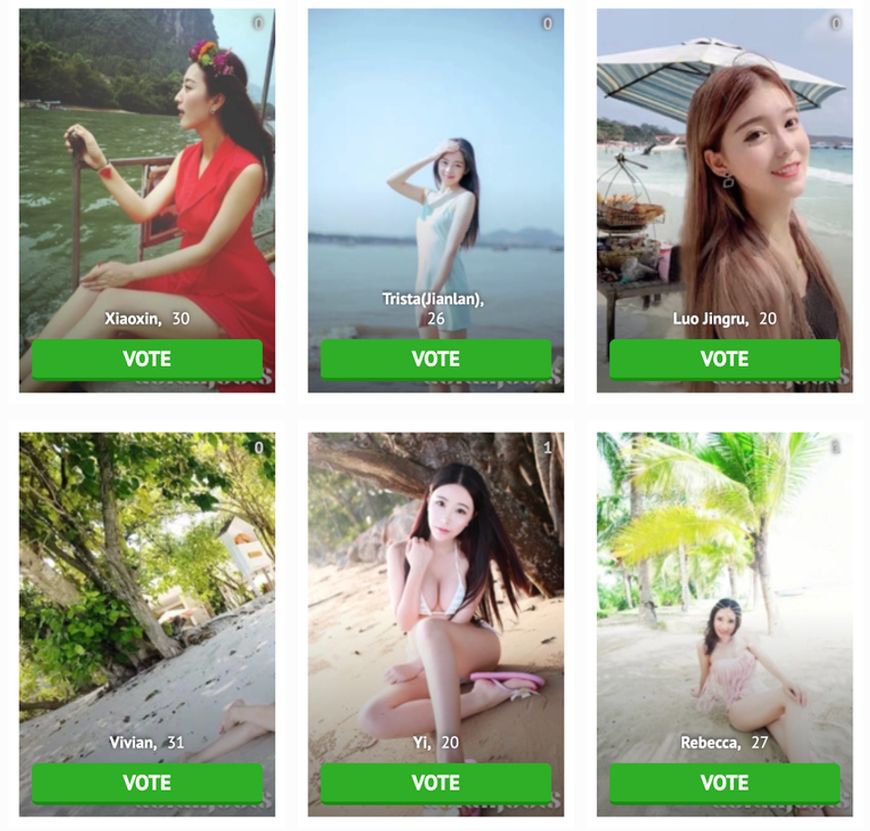Vote for Yi, 20
870x831 pixels.
pos(435,783)
